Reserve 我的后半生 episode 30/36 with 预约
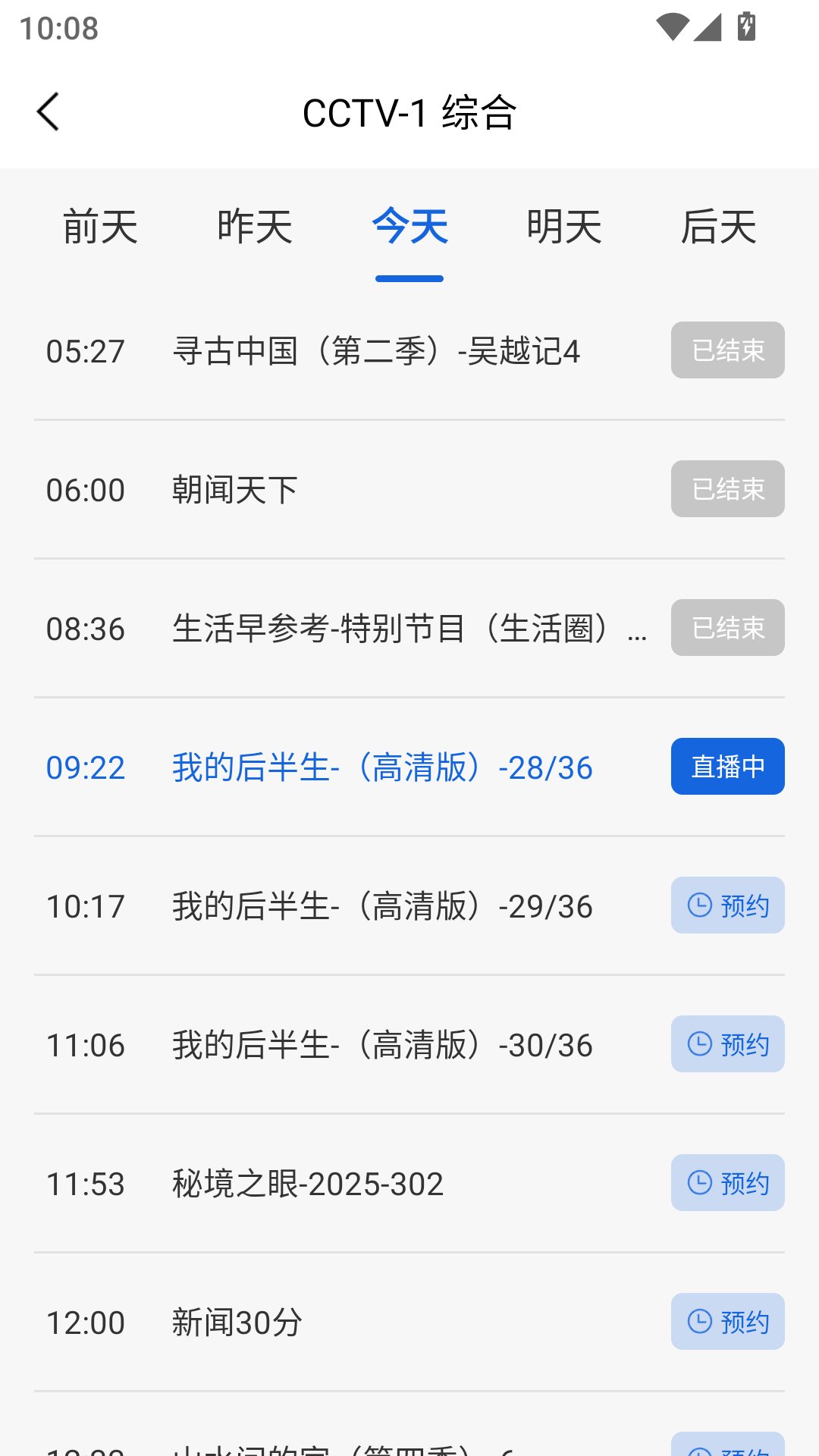 (x=727, y=1044)
